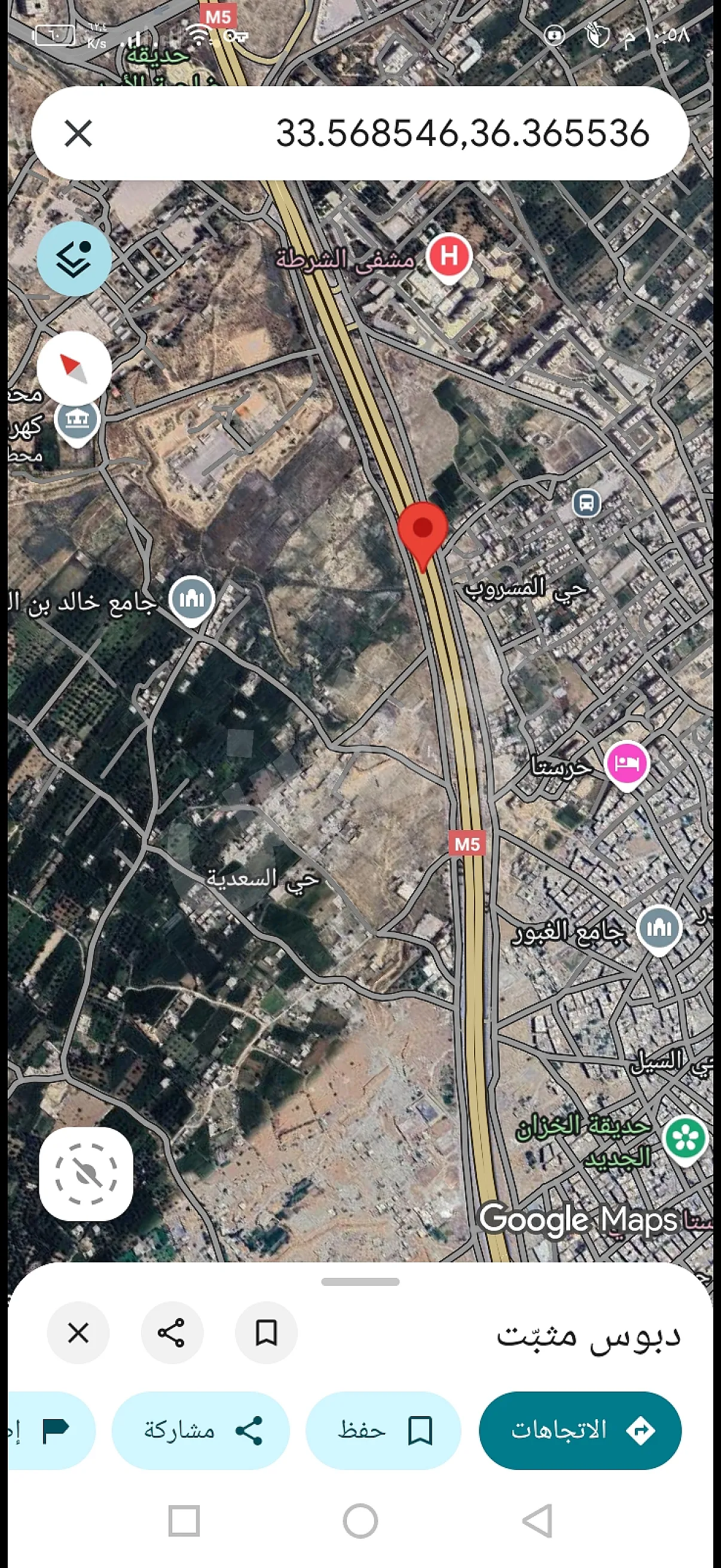Tap the coordinates search field
Viewport: 721px width, 1568px height.
click(426, 133)
